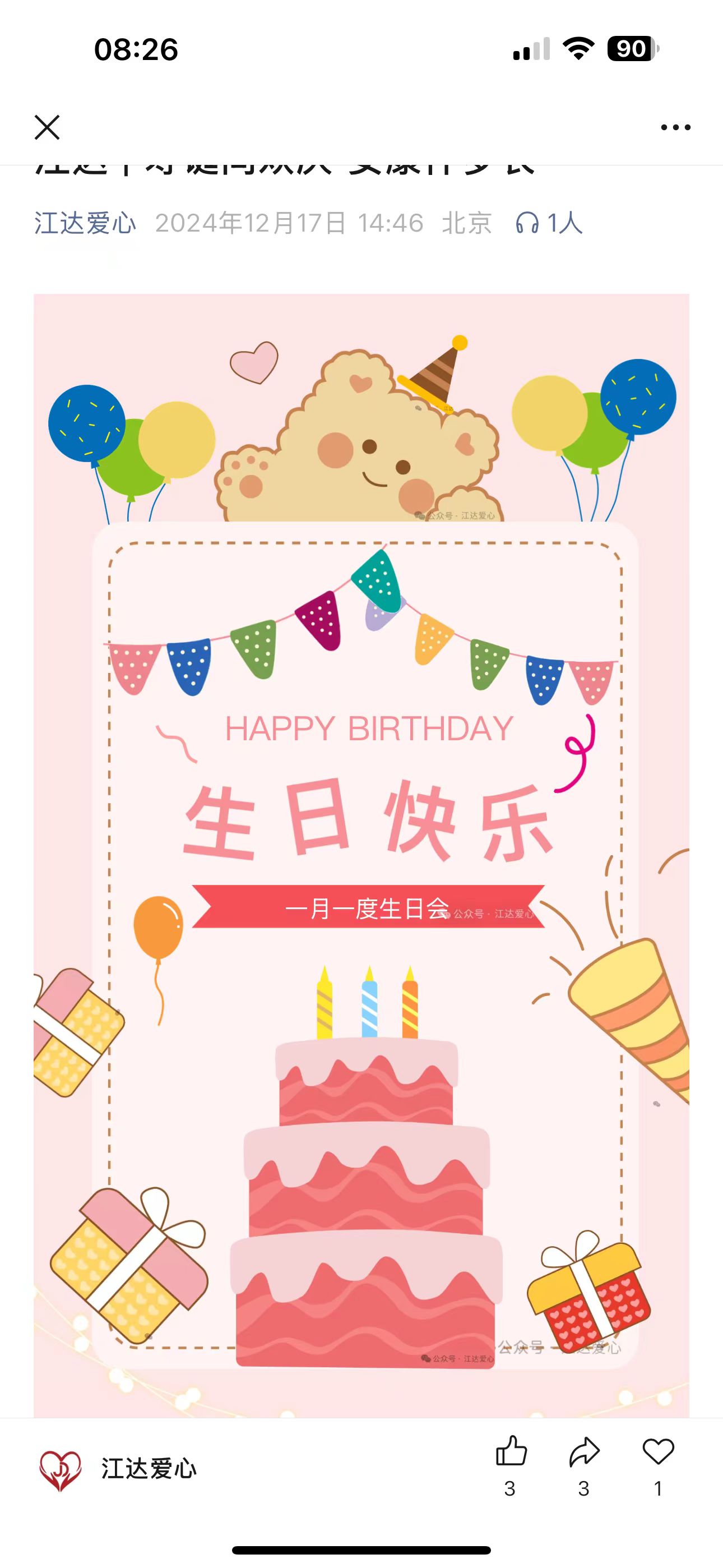Viewport: 723px width, 1568px height.
Task: Close the article with the X icon
Action: pos(47,127)
